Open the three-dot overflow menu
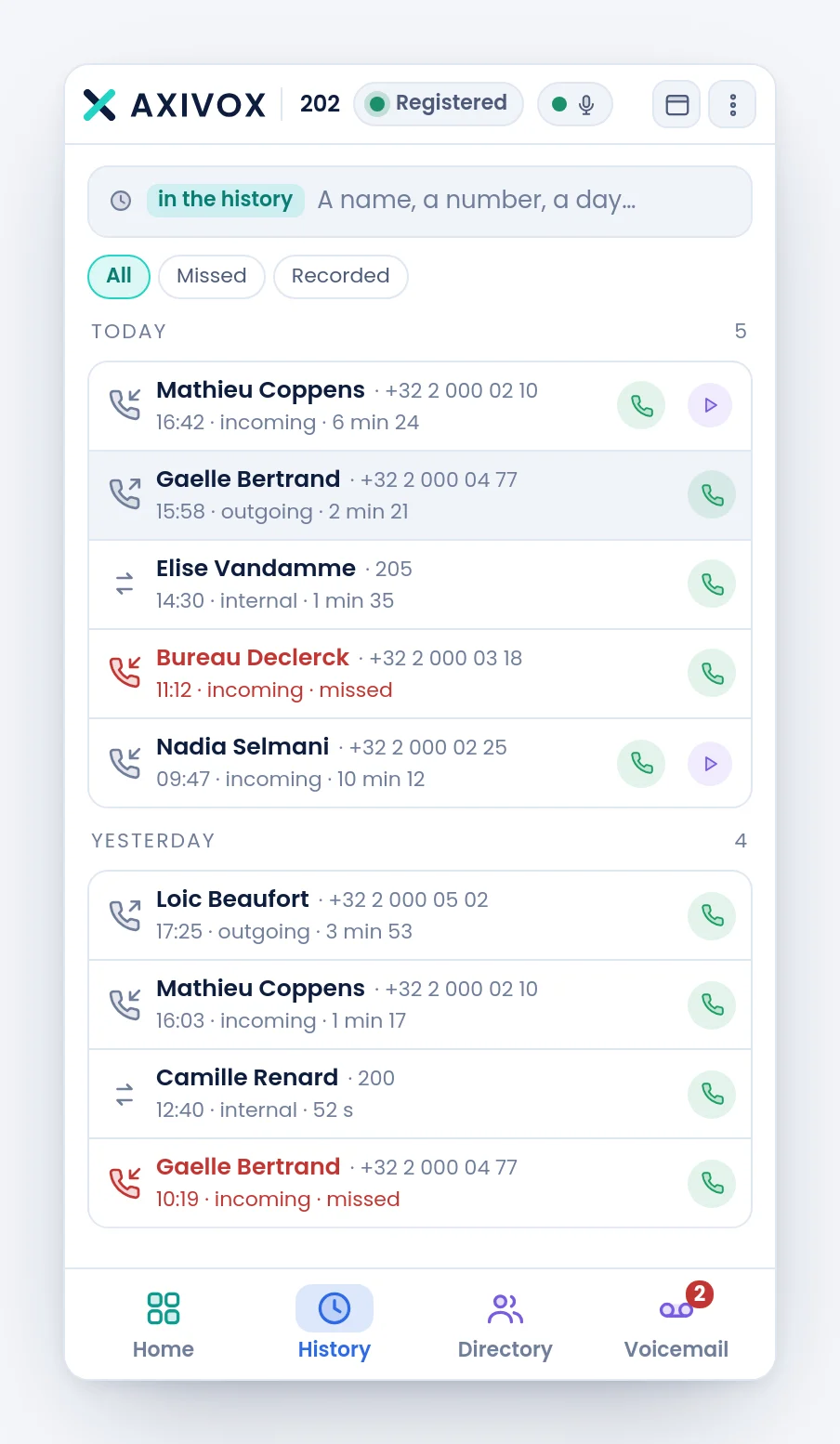Viewport: 840px width, 1444px height. point(732,104)
